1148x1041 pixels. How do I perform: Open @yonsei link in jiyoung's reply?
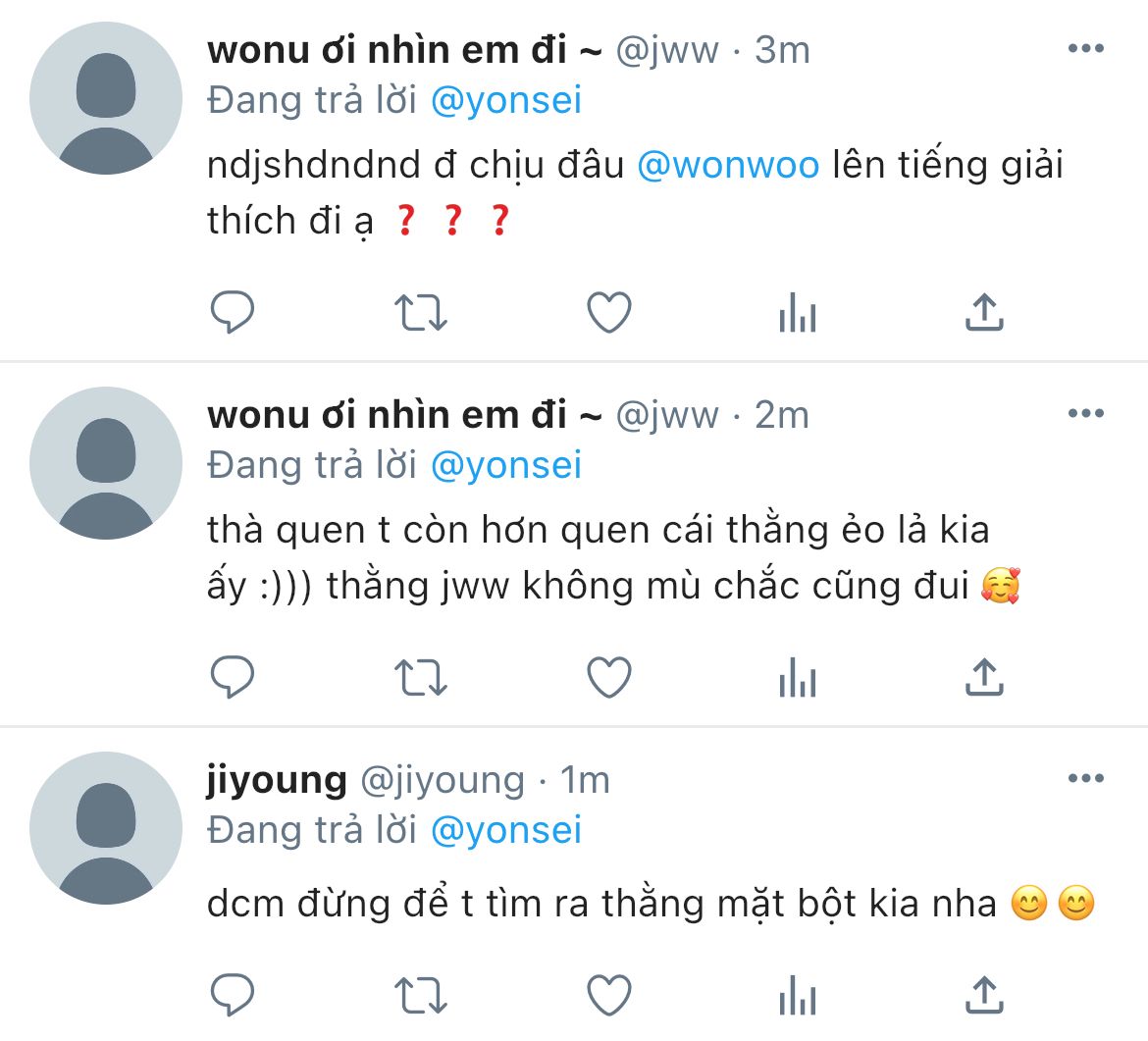tap(506, 830)
